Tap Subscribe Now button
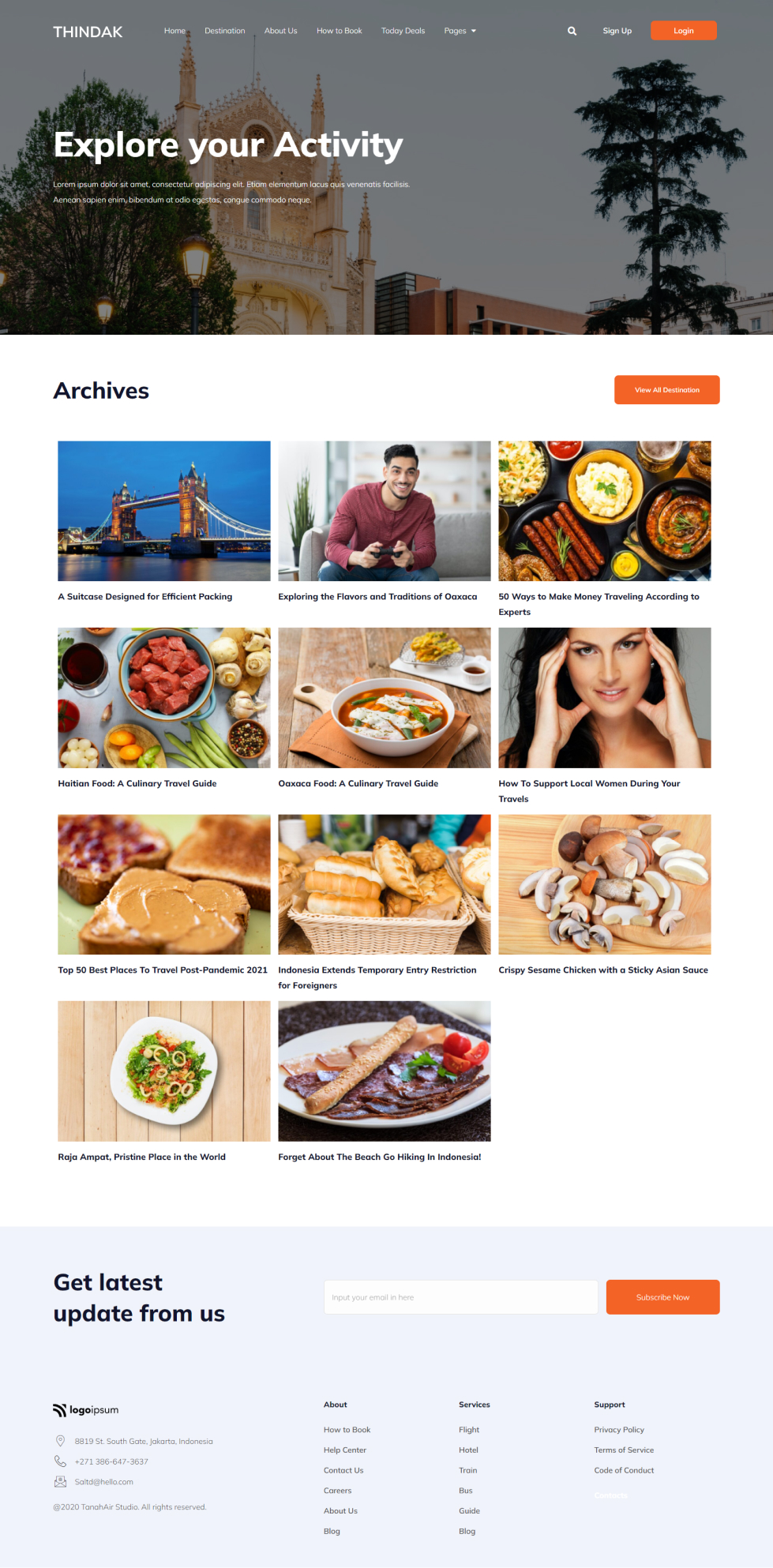The image size is (773, 1568). pyautogui.click(x=662, y=1297)
